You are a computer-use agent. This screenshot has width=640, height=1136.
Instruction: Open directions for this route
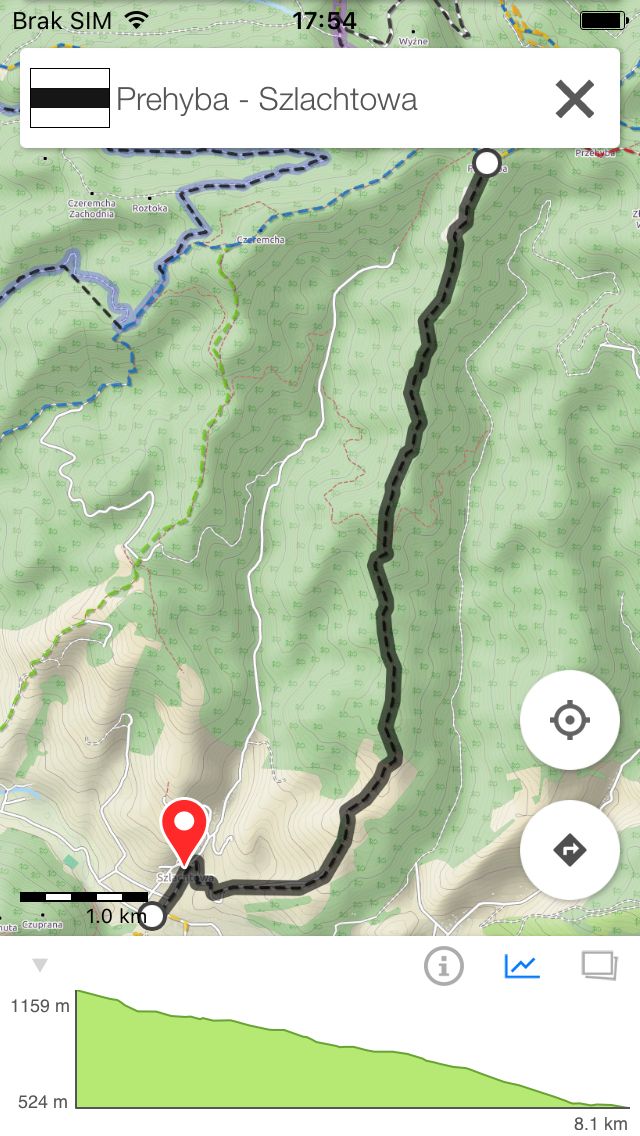click(x=570, y=850)
